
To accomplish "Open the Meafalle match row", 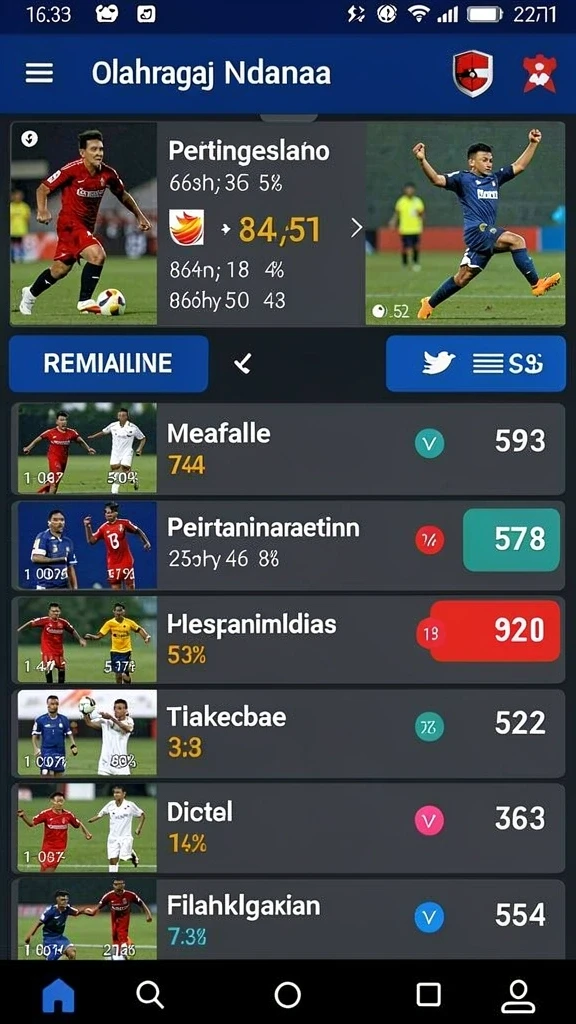I will (x=287, y=449).
